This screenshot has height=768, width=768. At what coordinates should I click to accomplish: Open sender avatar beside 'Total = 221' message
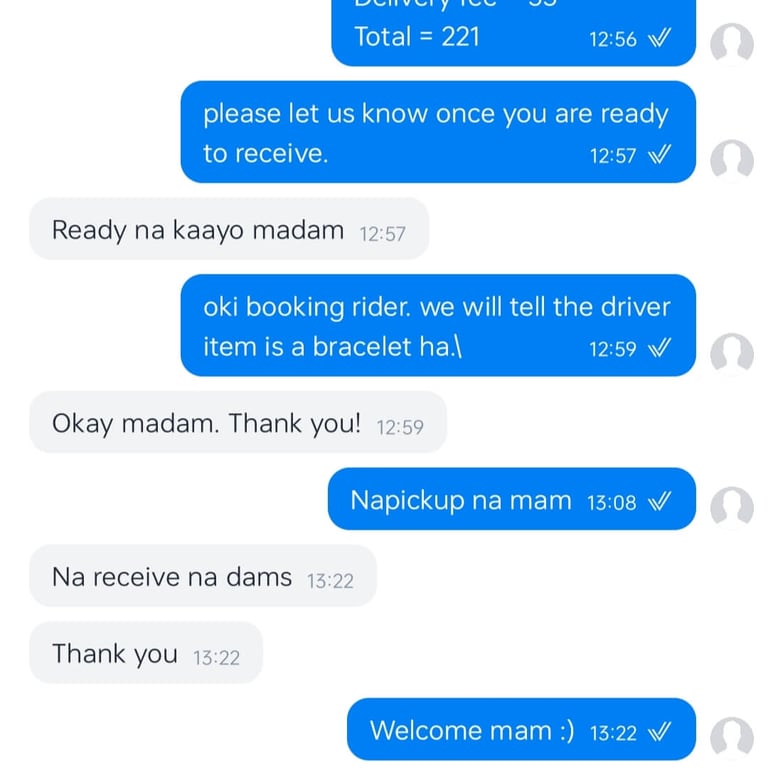731,43
